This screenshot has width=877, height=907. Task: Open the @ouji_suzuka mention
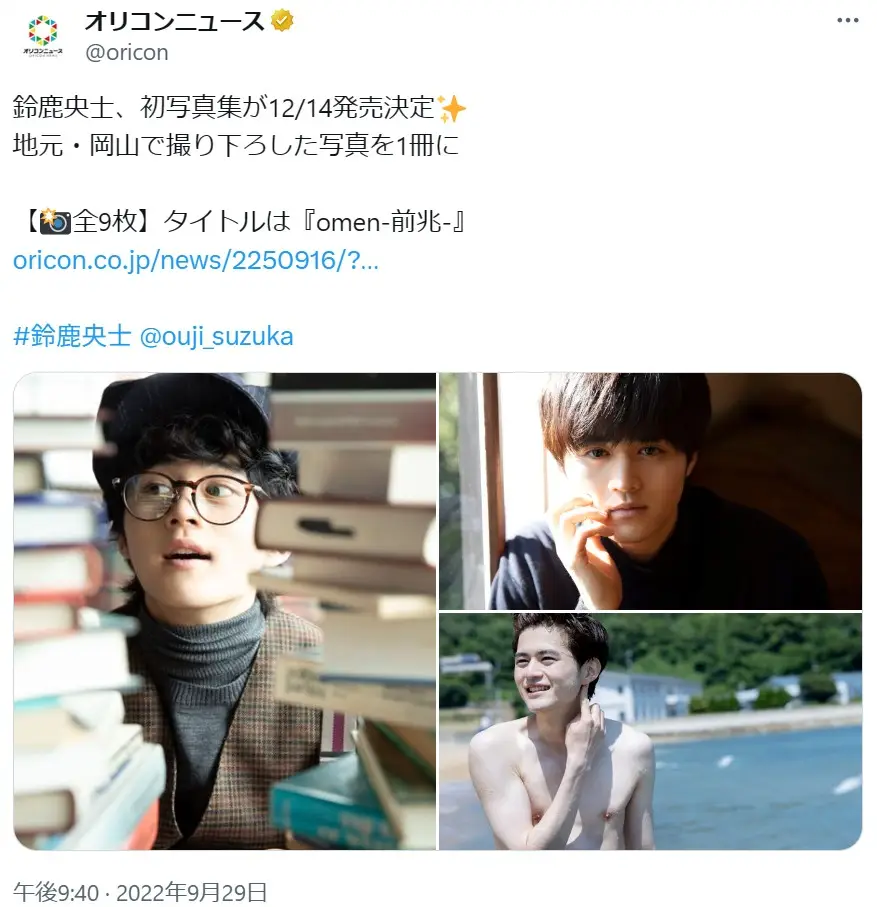[216, 336]
